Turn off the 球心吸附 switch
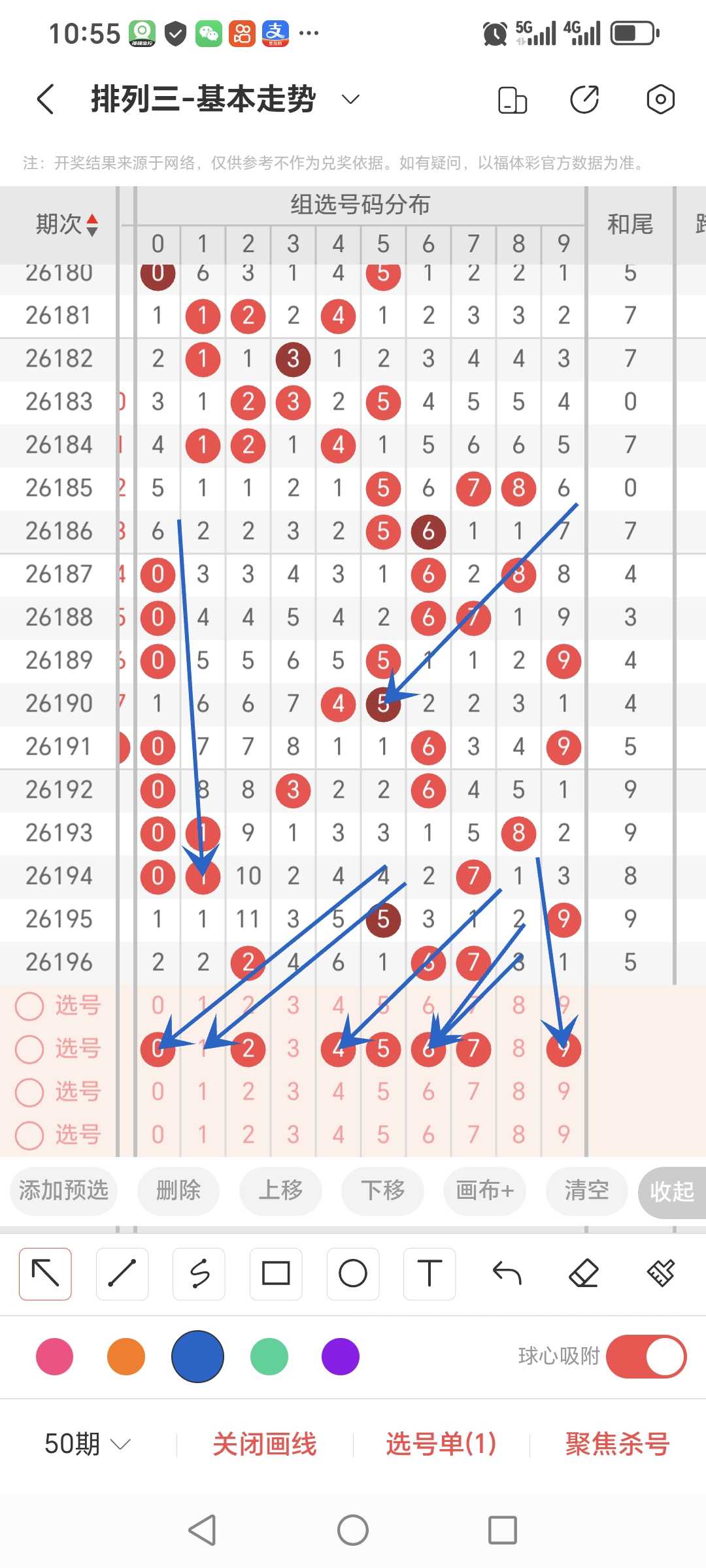Image resolution: width=706 pixels, height=1568 pixels. point(646,1356)
